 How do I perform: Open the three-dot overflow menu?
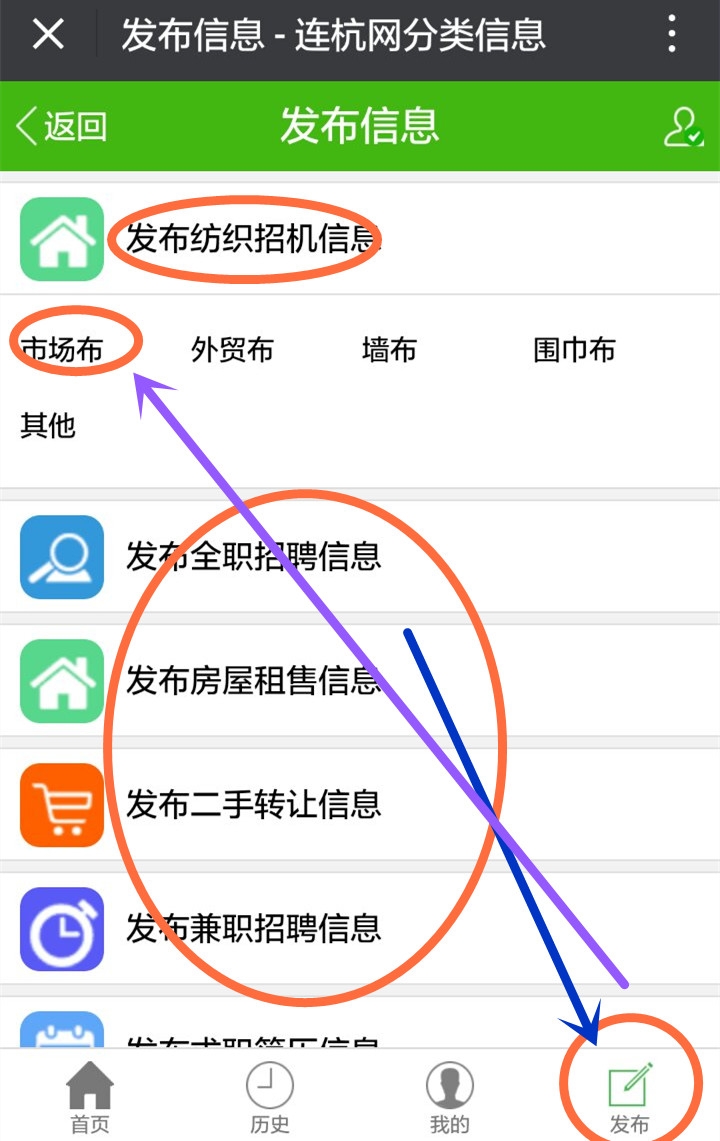click(673, 36)
